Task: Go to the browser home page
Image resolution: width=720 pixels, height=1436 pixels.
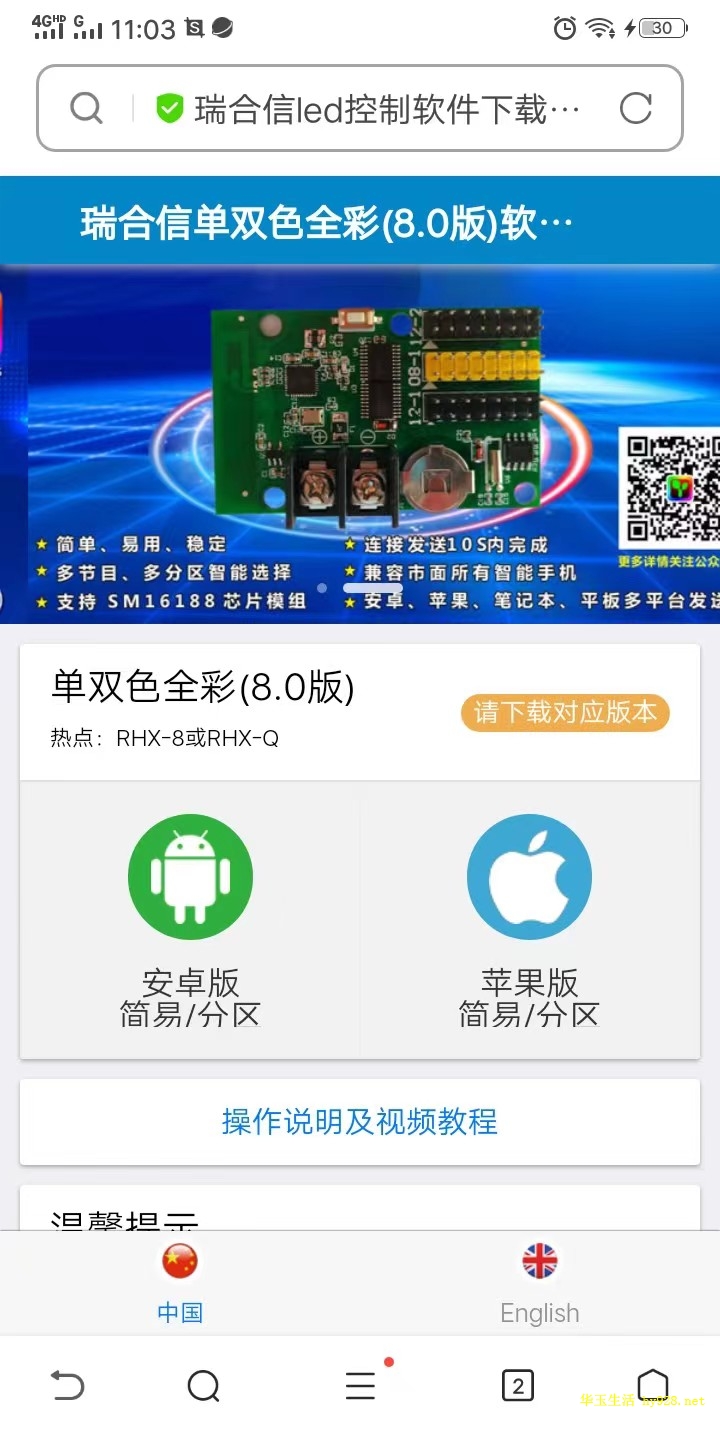Action: pos(652,1386)
